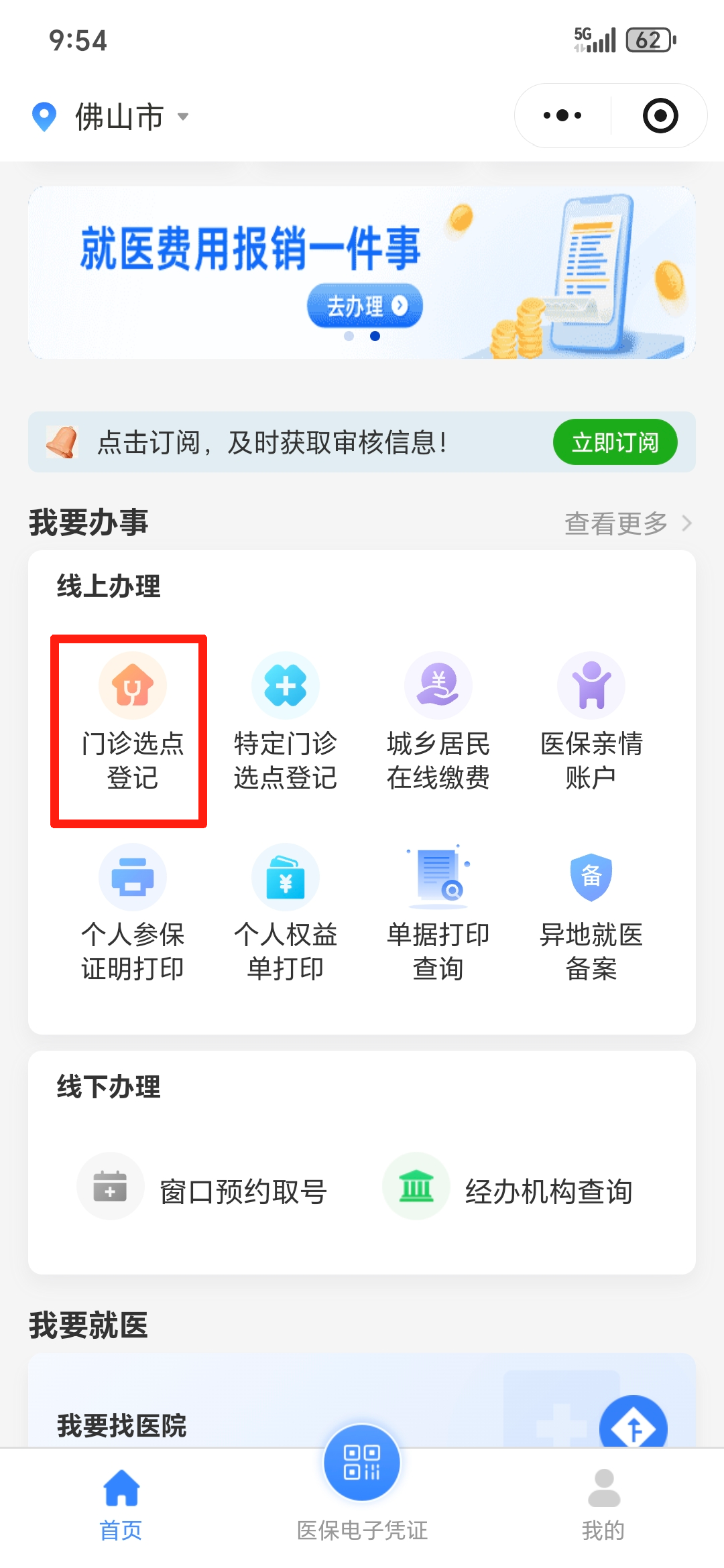Open 窗口预约取号
This screenshot has height=1568, width=724.
tap(202, 1191)
